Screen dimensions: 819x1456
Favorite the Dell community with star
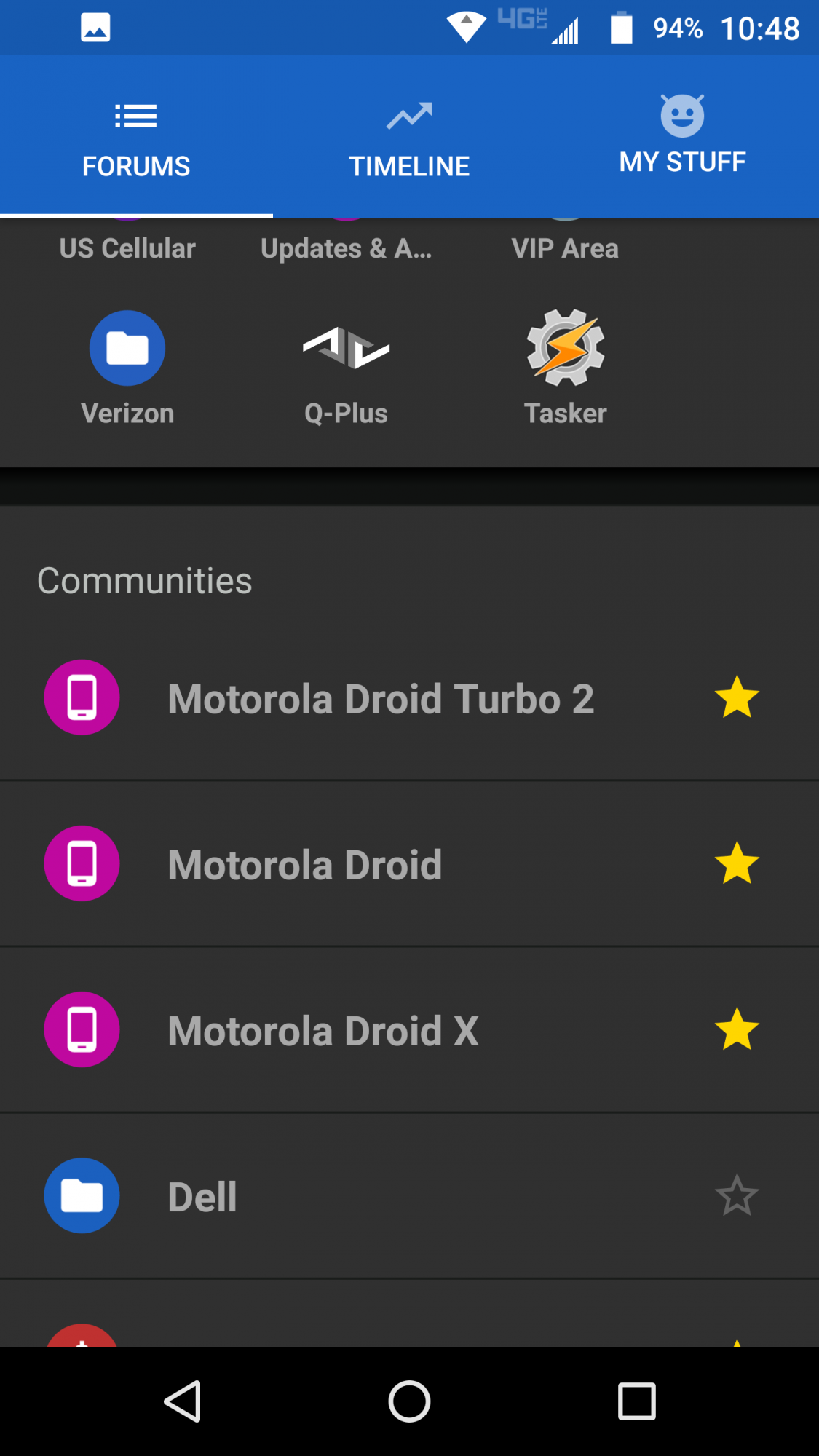(x=737, y=1195)
